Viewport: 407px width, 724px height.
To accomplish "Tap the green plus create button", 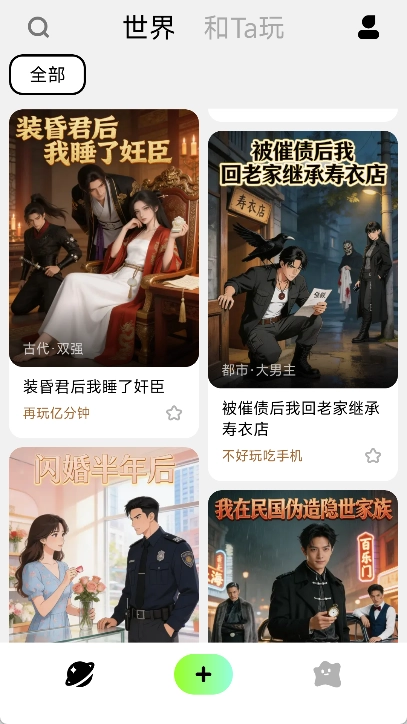I will point(203,674).
